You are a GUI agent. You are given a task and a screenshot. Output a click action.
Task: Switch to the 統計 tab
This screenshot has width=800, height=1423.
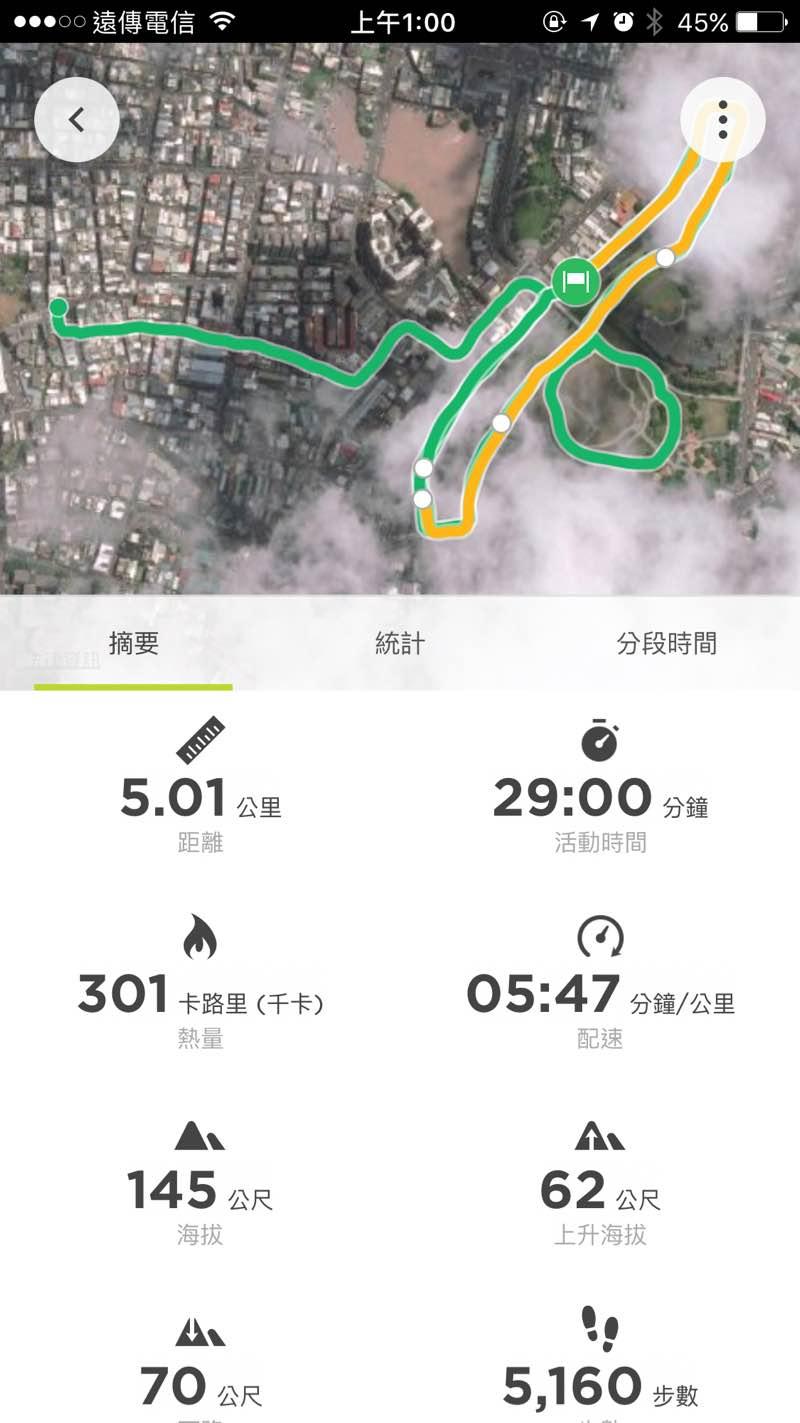point(399,644)
